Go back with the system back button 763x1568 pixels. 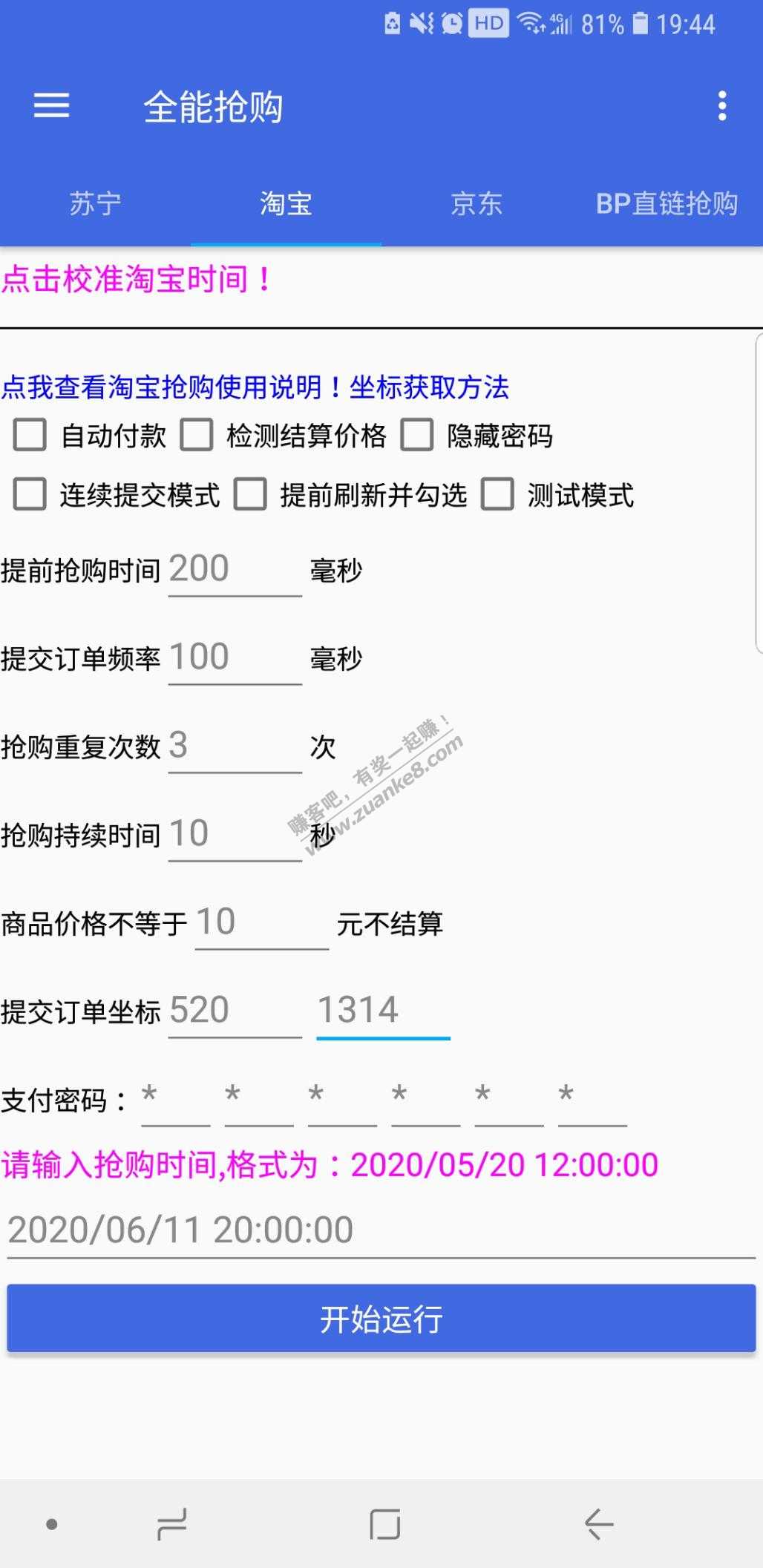(x=598, y=1525)
